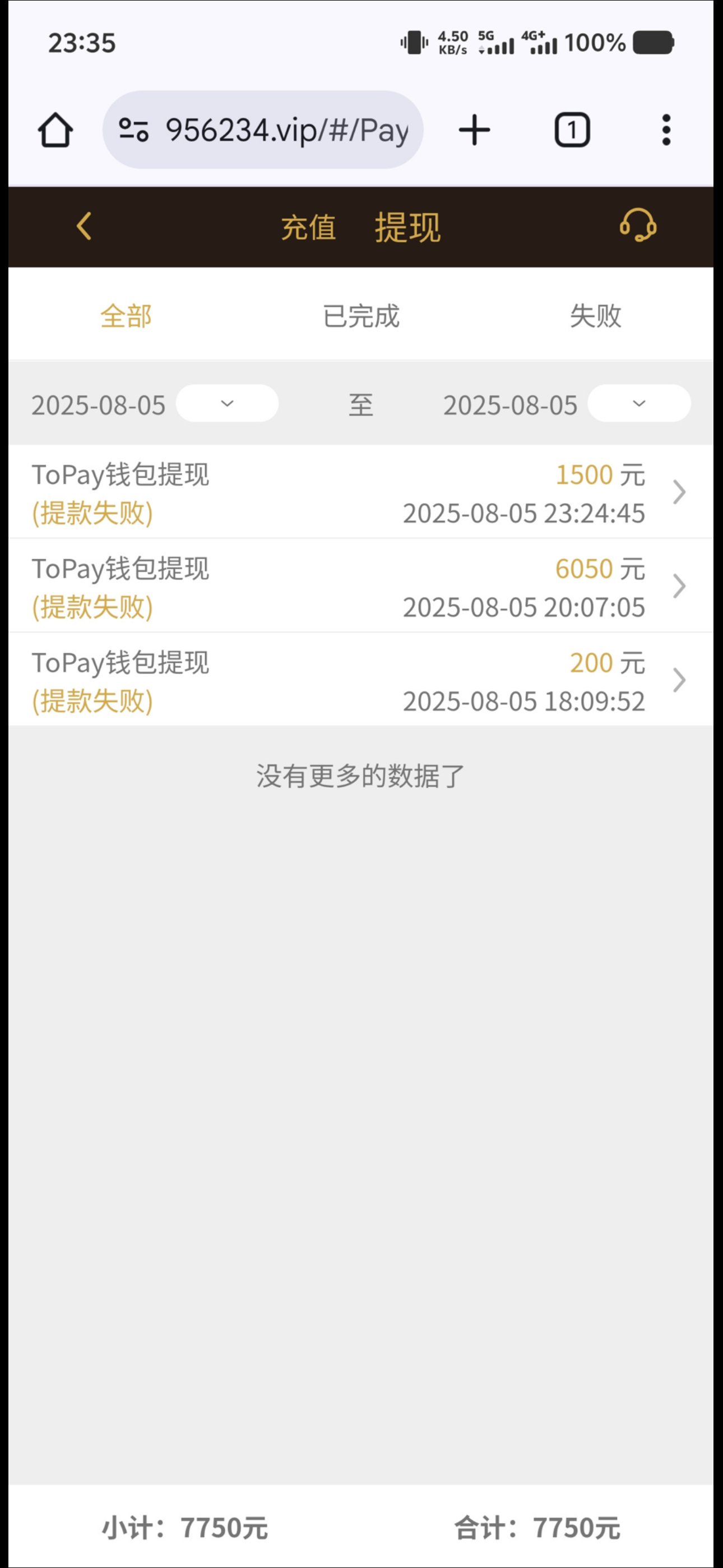The image size is (723, 1568).
Task: Go back using the header arrow
Action: click(85, 227)
